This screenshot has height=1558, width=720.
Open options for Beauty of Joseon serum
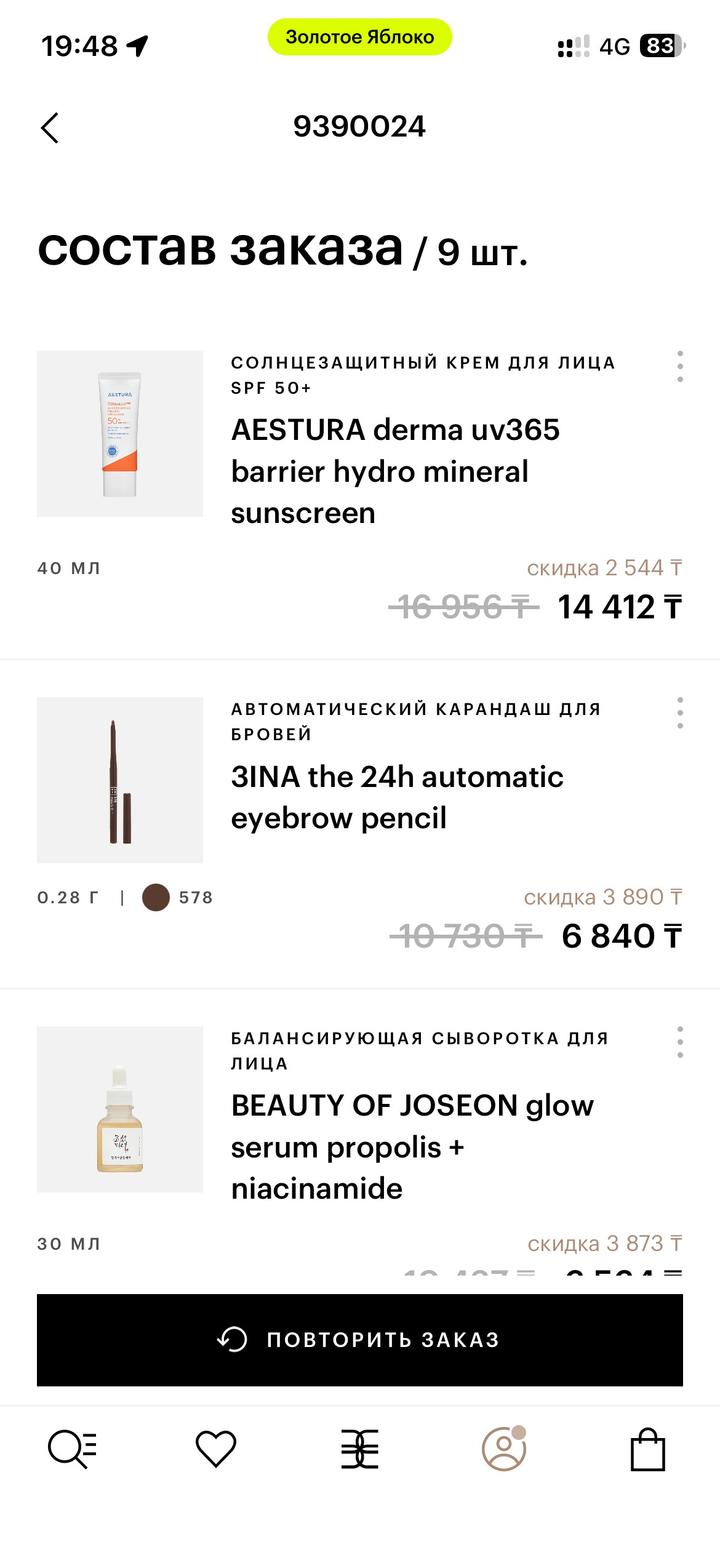coord(680,1042)
